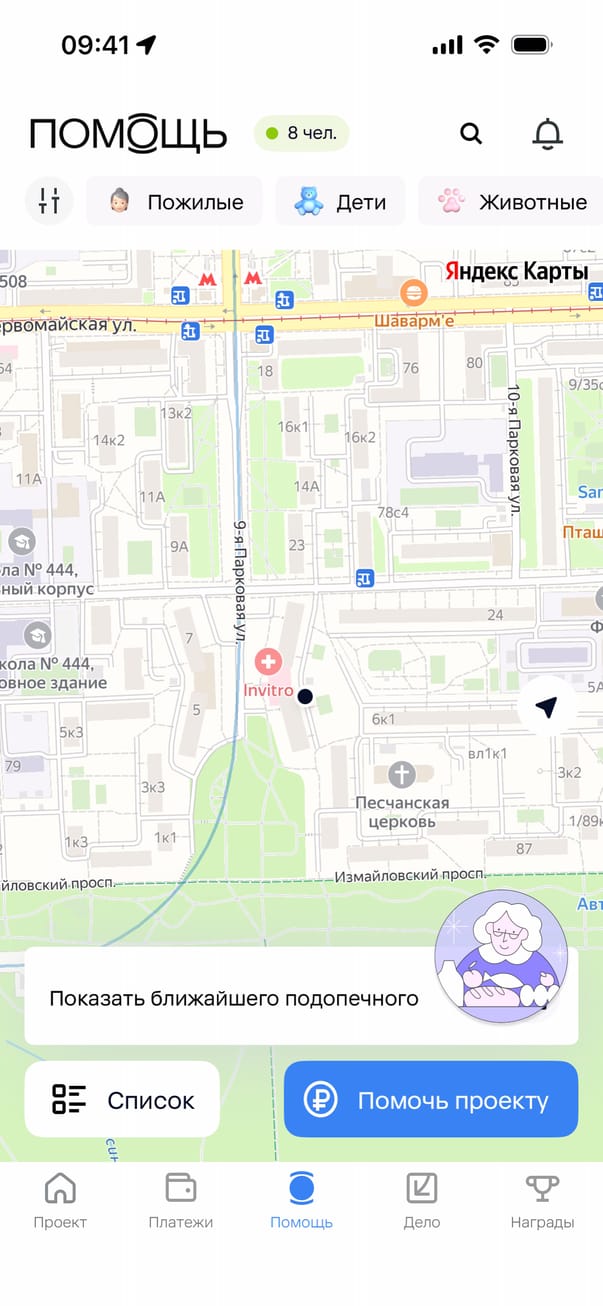603x1306 pixels.
Task: Open the notifications bell
Action: tap(547, 133)
